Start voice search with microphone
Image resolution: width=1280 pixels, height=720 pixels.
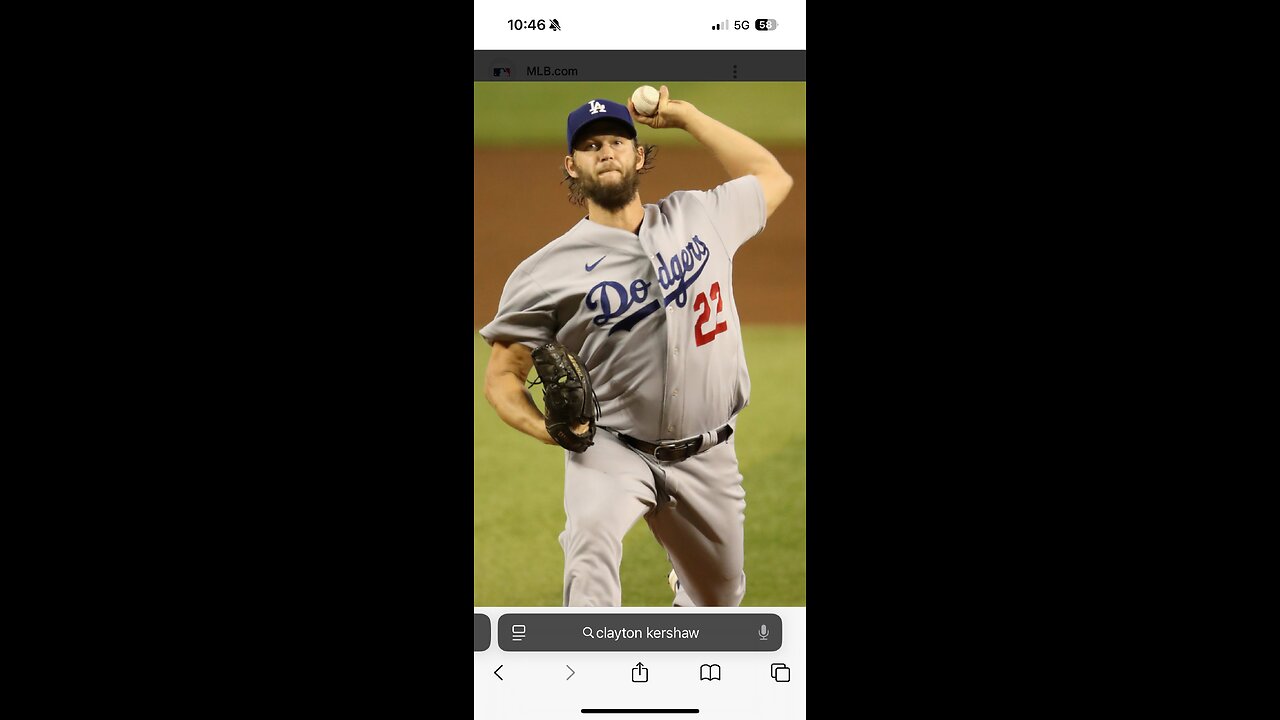763,633
